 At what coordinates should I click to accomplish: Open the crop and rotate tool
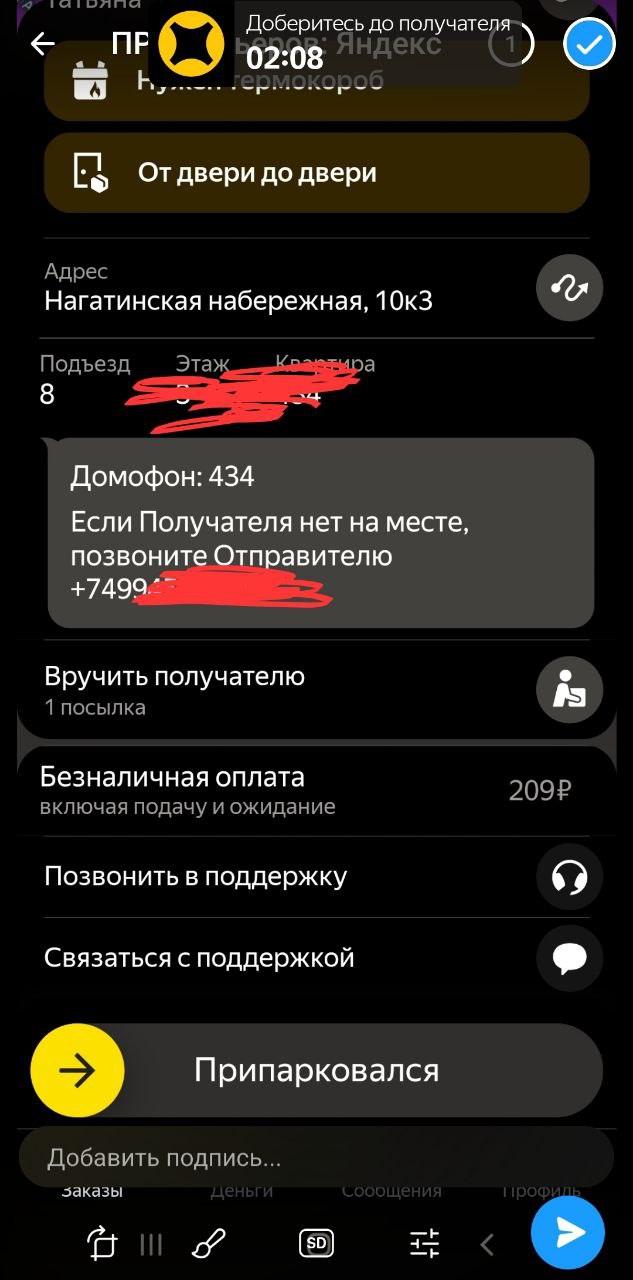coord(102,1244)
